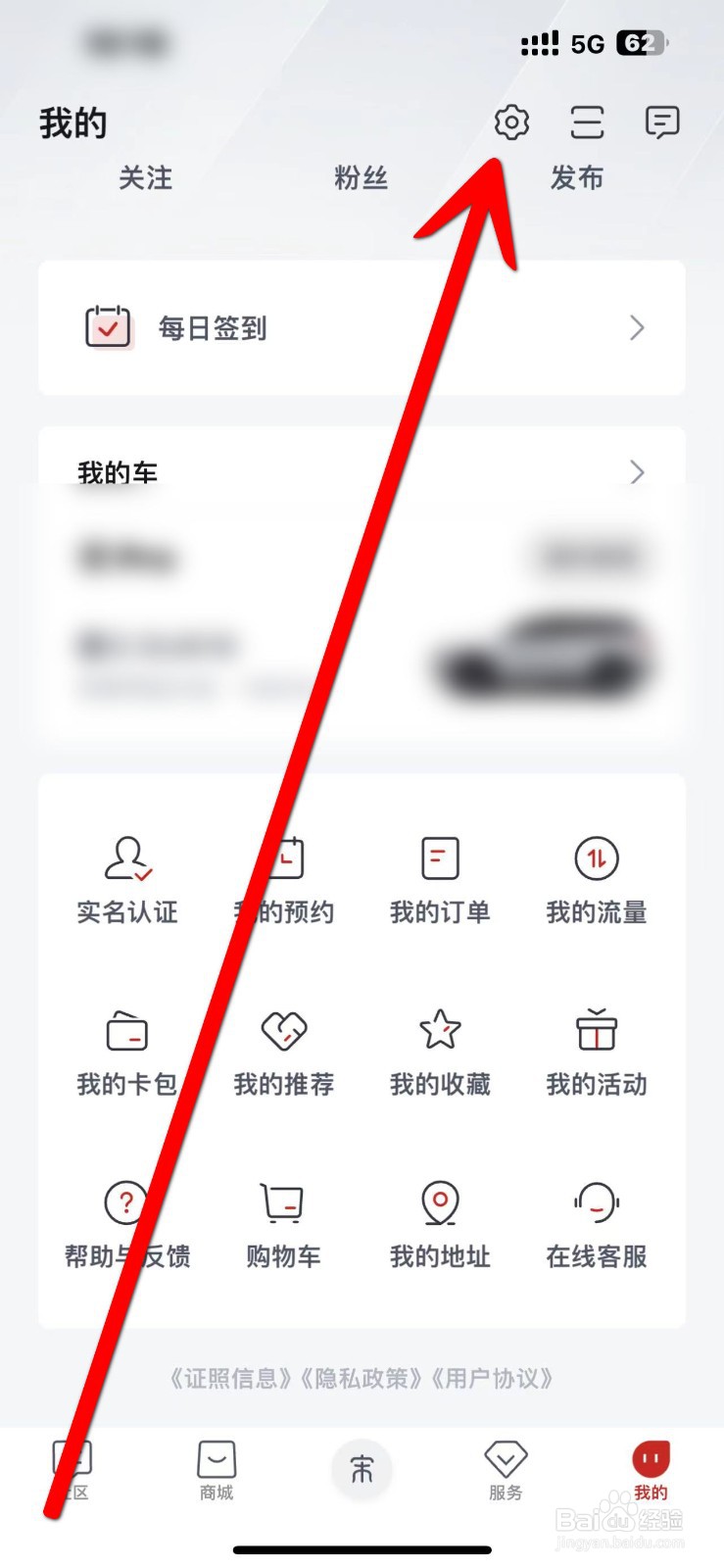The image size is (724, 1568).
Task: Open the 购物车 shopping cart icon
Action: point(282,1203)
